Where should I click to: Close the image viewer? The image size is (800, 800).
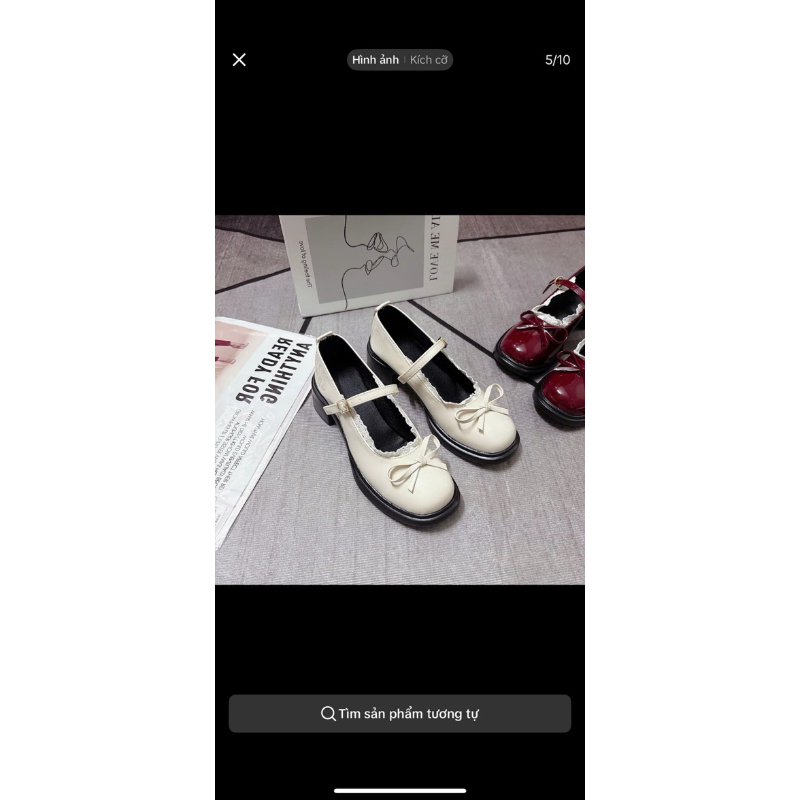point(239,60)
